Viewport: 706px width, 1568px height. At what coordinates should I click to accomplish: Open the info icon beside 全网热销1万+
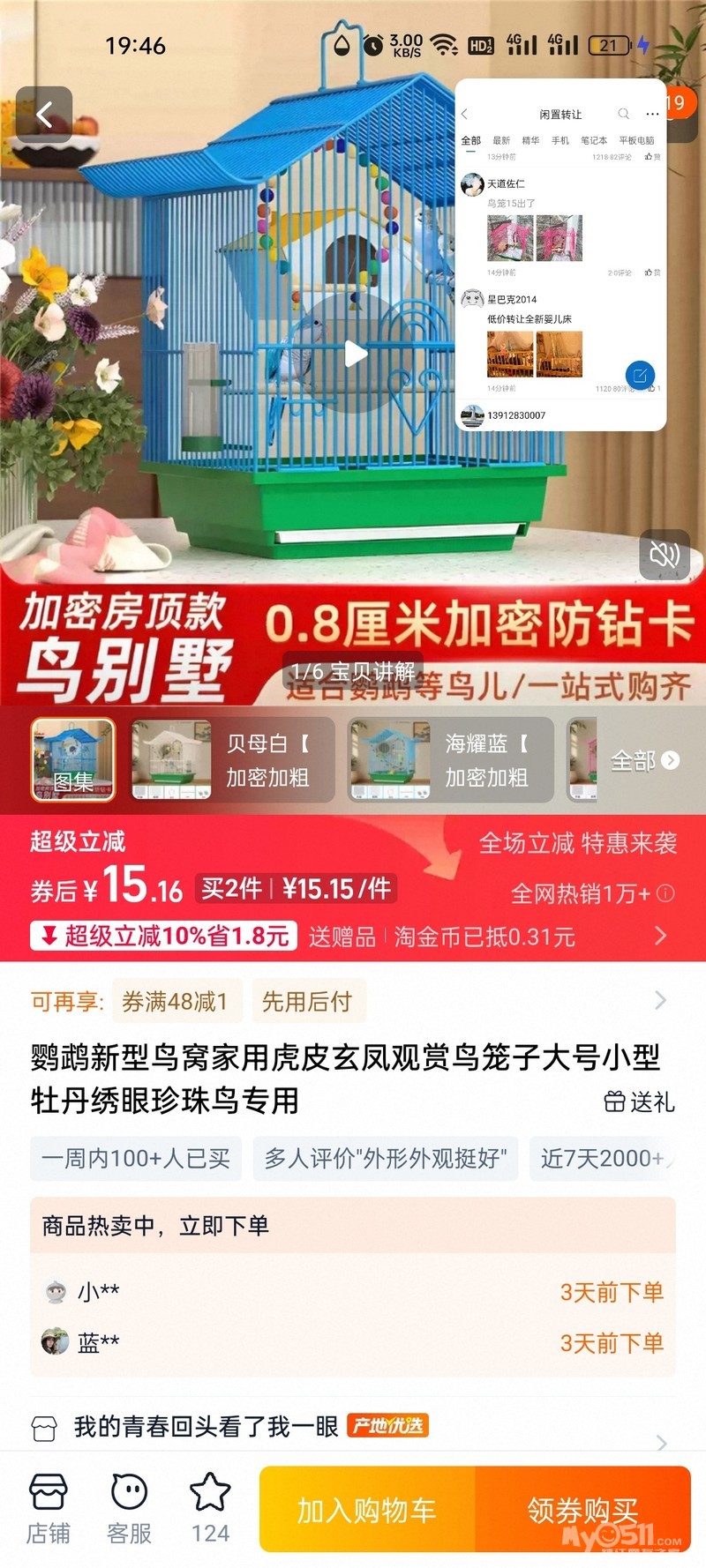point(666,893)
